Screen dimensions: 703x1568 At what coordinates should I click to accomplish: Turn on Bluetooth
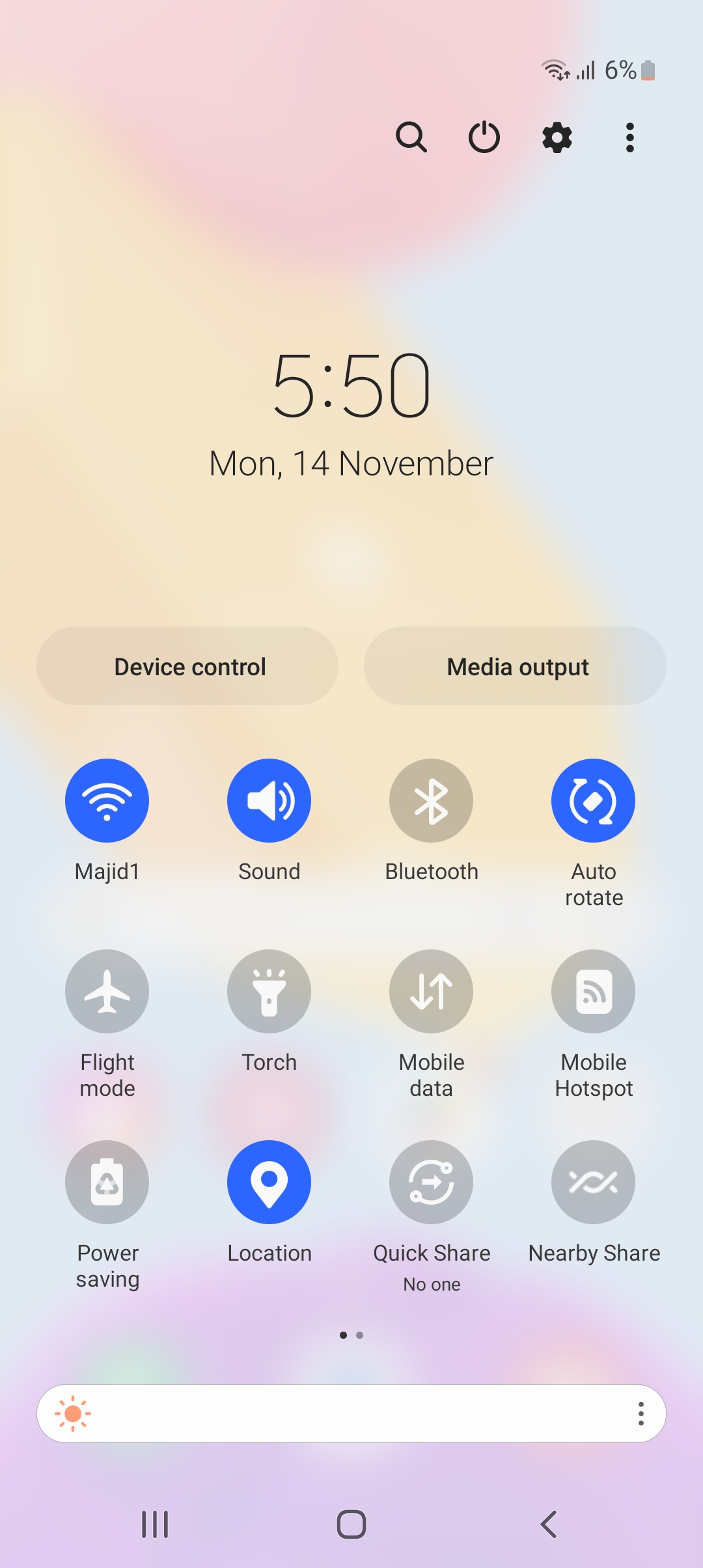click(x=431, y=800)
